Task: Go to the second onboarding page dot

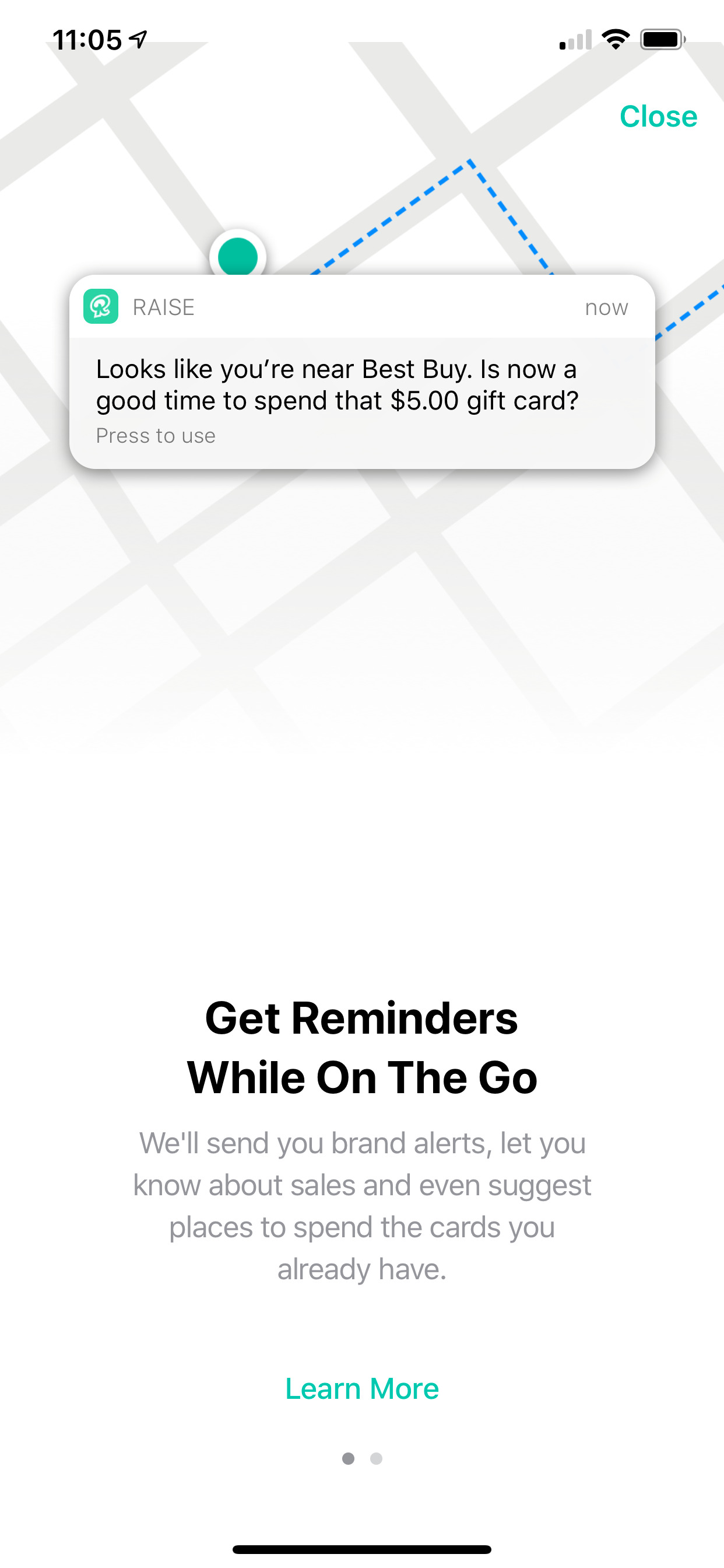Action: (376, 1458)
